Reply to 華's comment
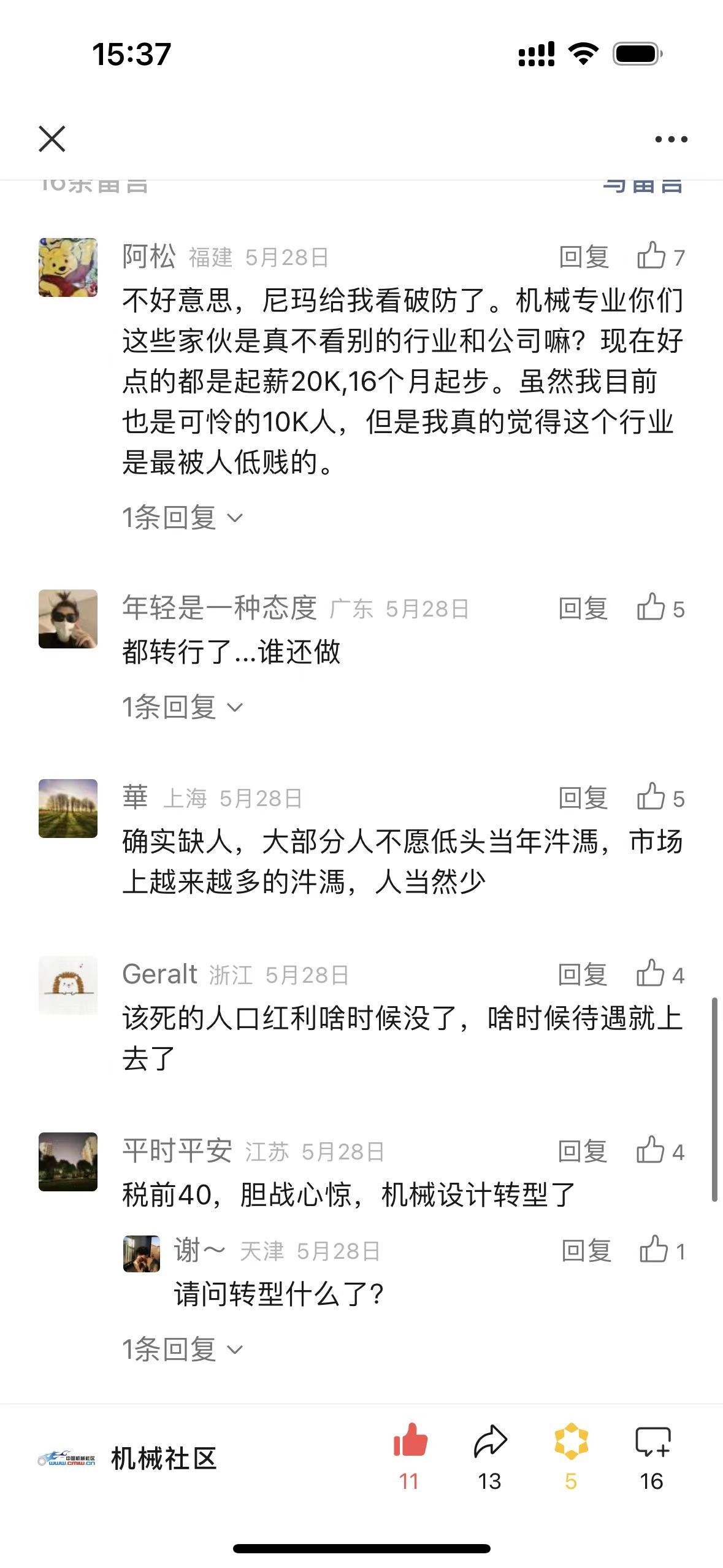 (x=583, y=798)
